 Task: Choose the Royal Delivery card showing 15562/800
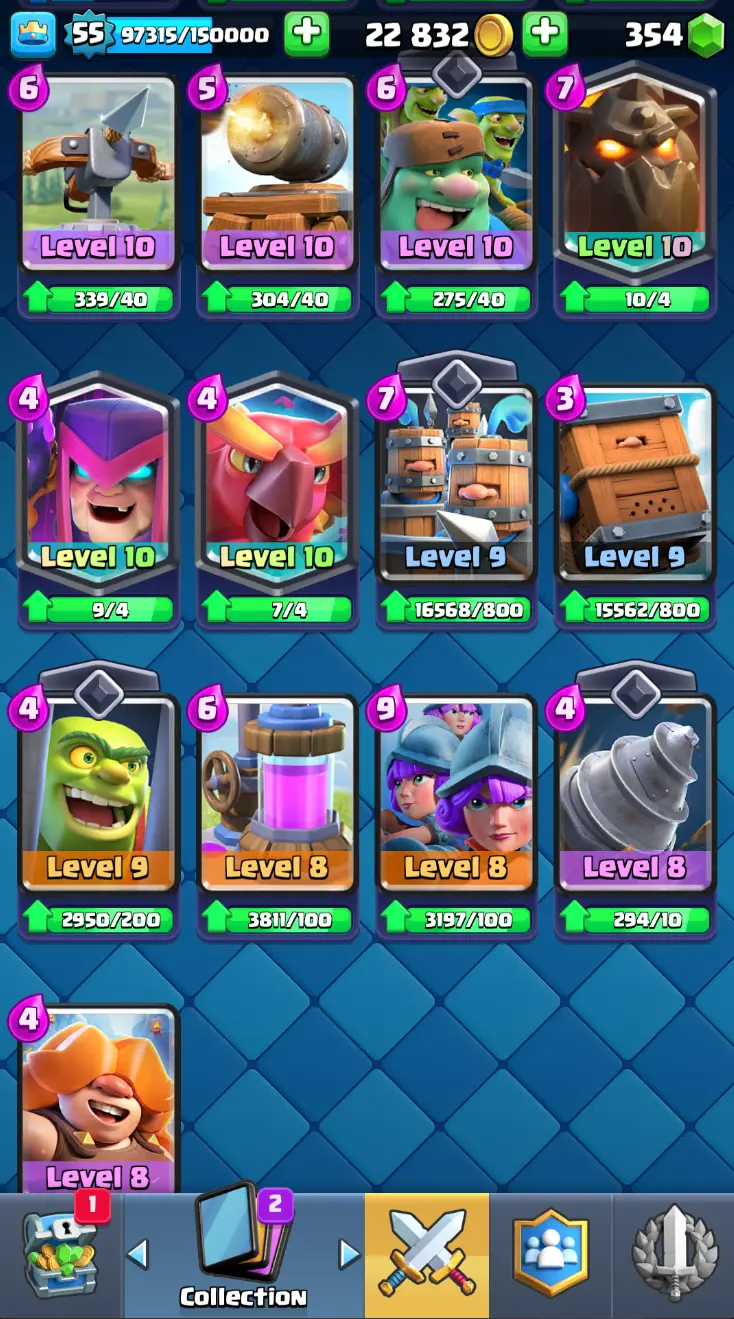click(x=635, y=490)
